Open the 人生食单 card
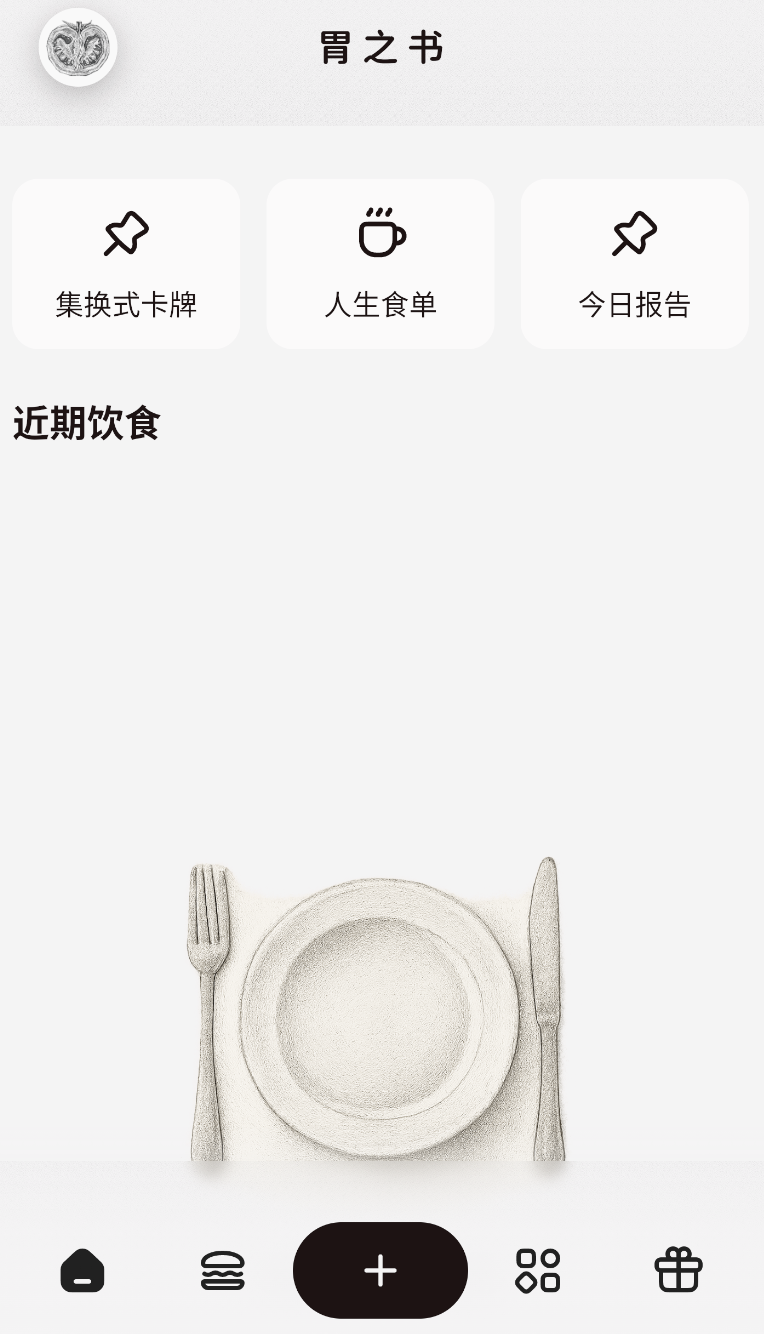 point(380,264)
